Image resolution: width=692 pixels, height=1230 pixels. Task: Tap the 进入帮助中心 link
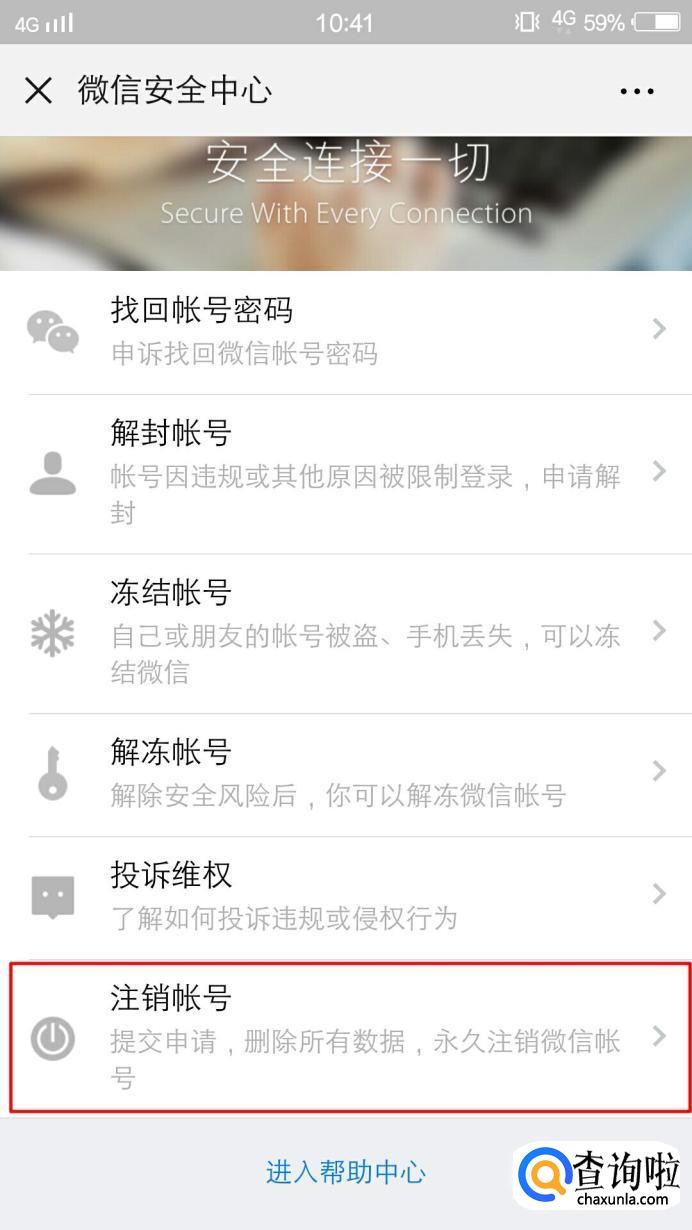click(x=346, y=1172)
